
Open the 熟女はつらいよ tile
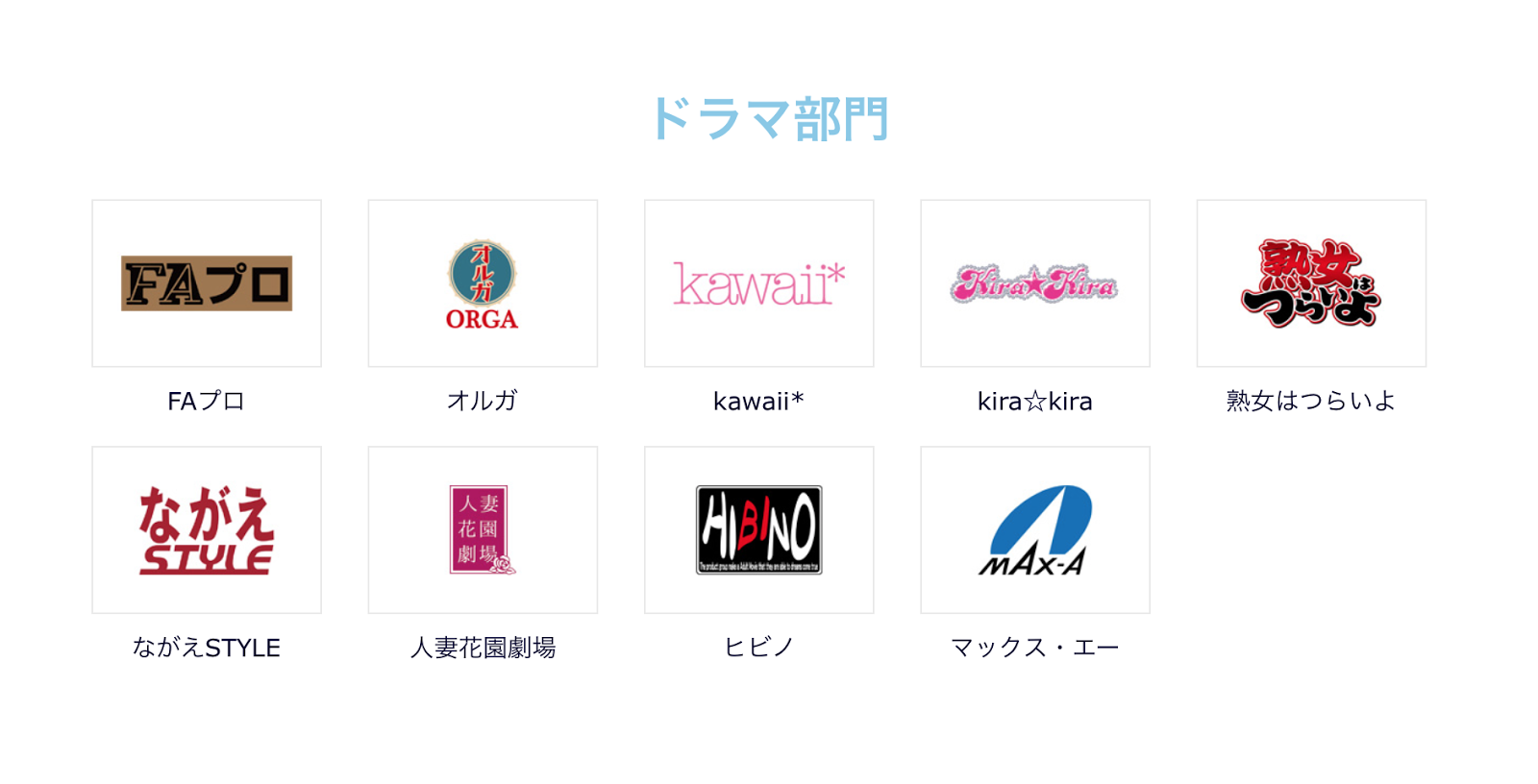pos(1311,283)
